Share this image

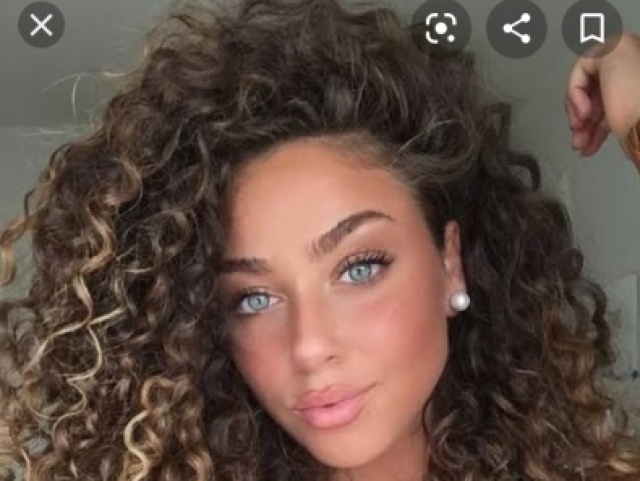(516, 27)
